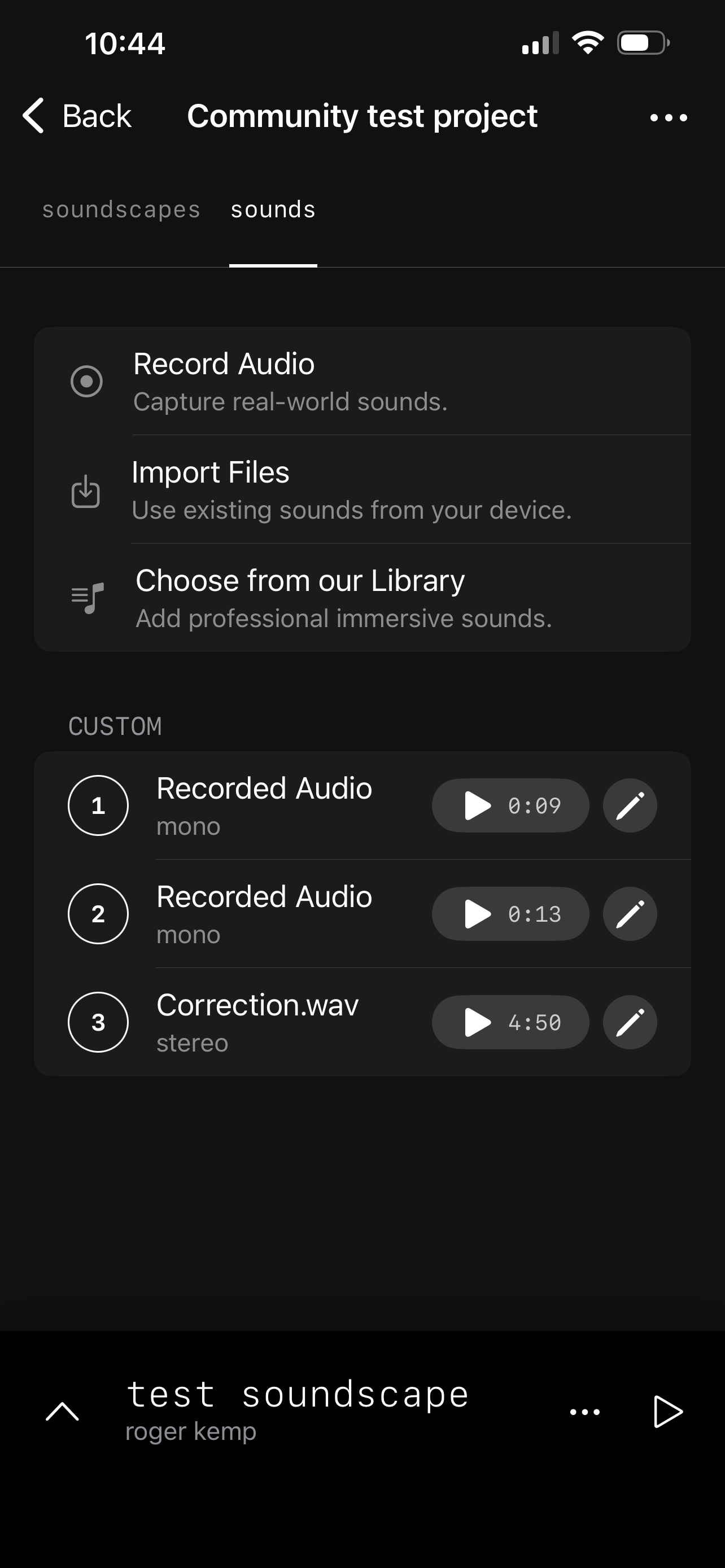Play Correction.wav sound

pos(510,1022)
